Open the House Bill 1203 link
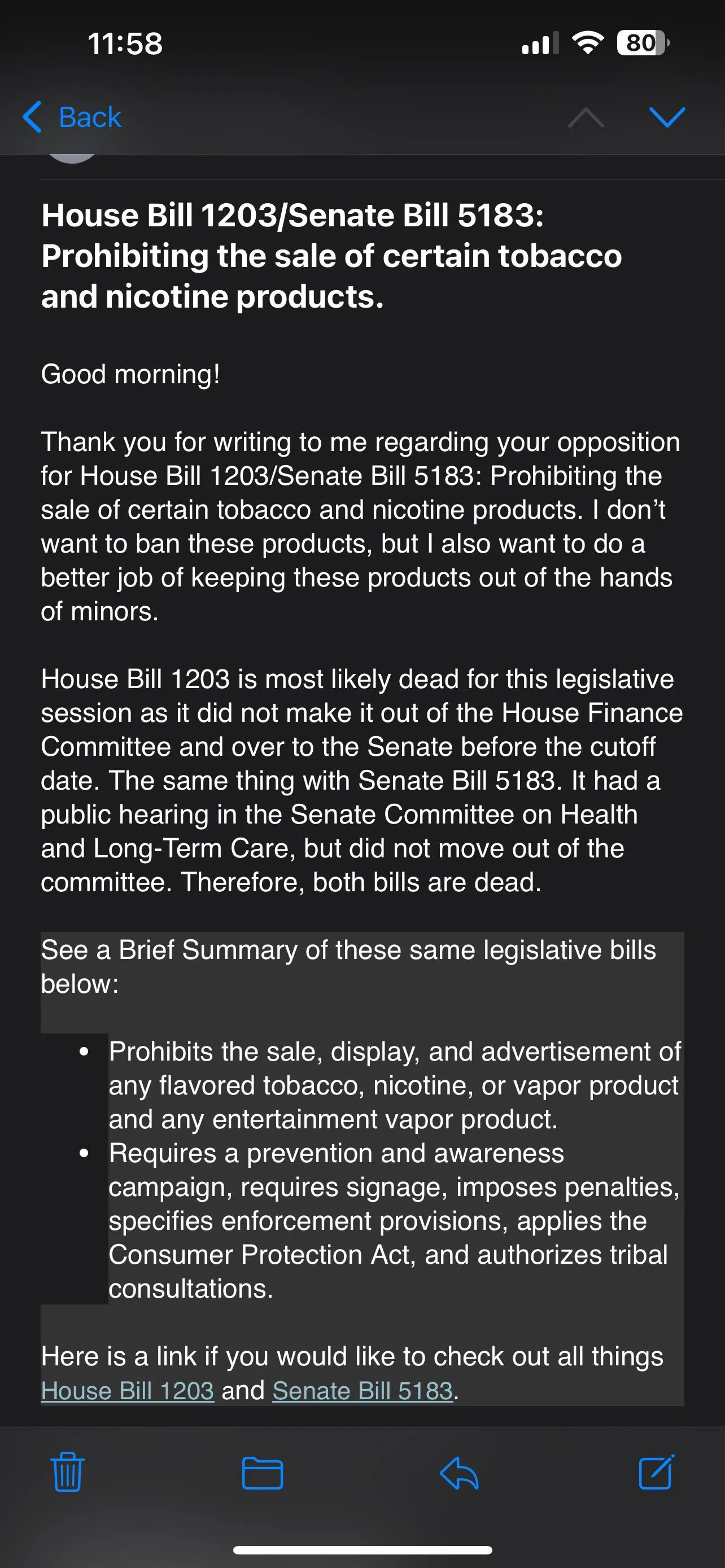Image resolution: width=725 pixels, height=1568 pixels. [x=127, y=1390]
